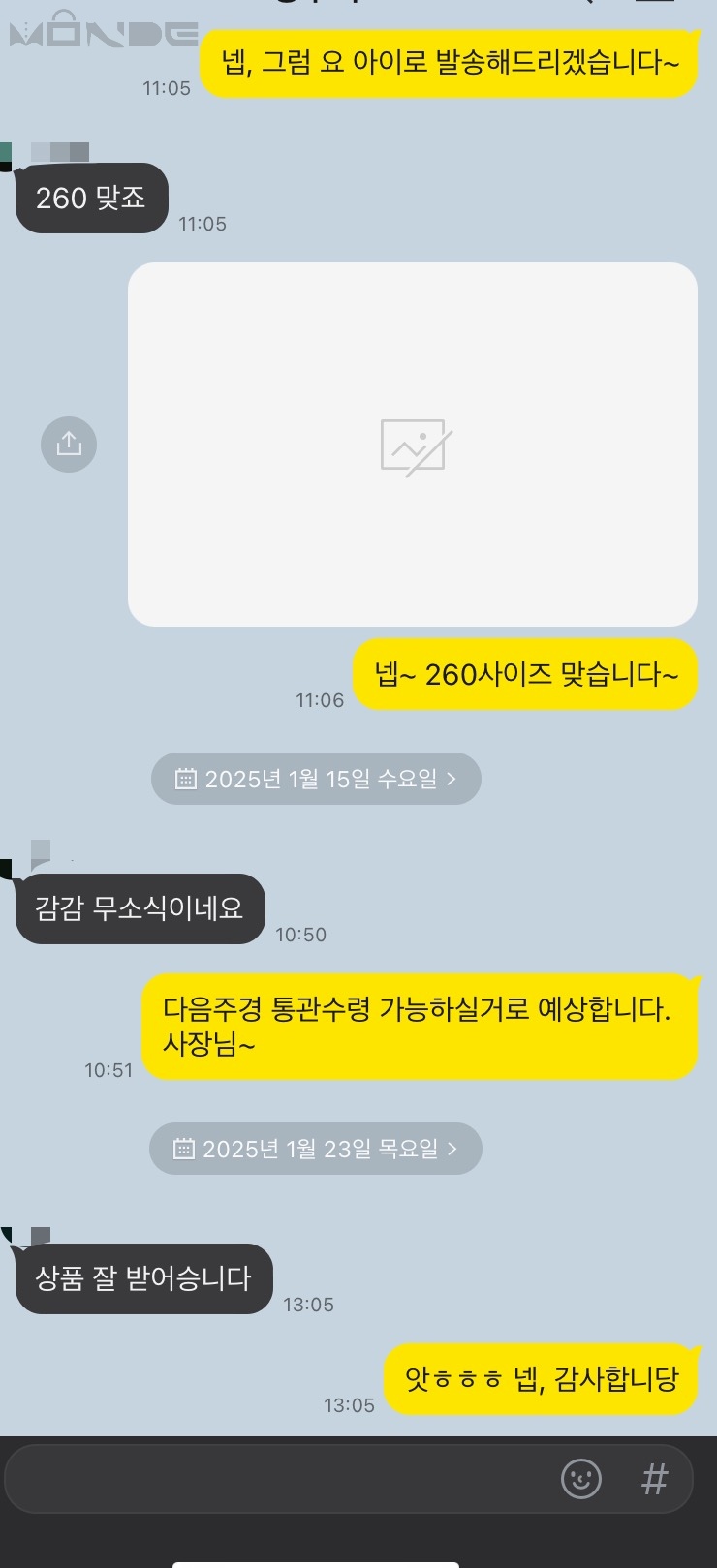Open the hashtag search icon
This screenshot has height=1568, width=717.
pos(655,1479)
